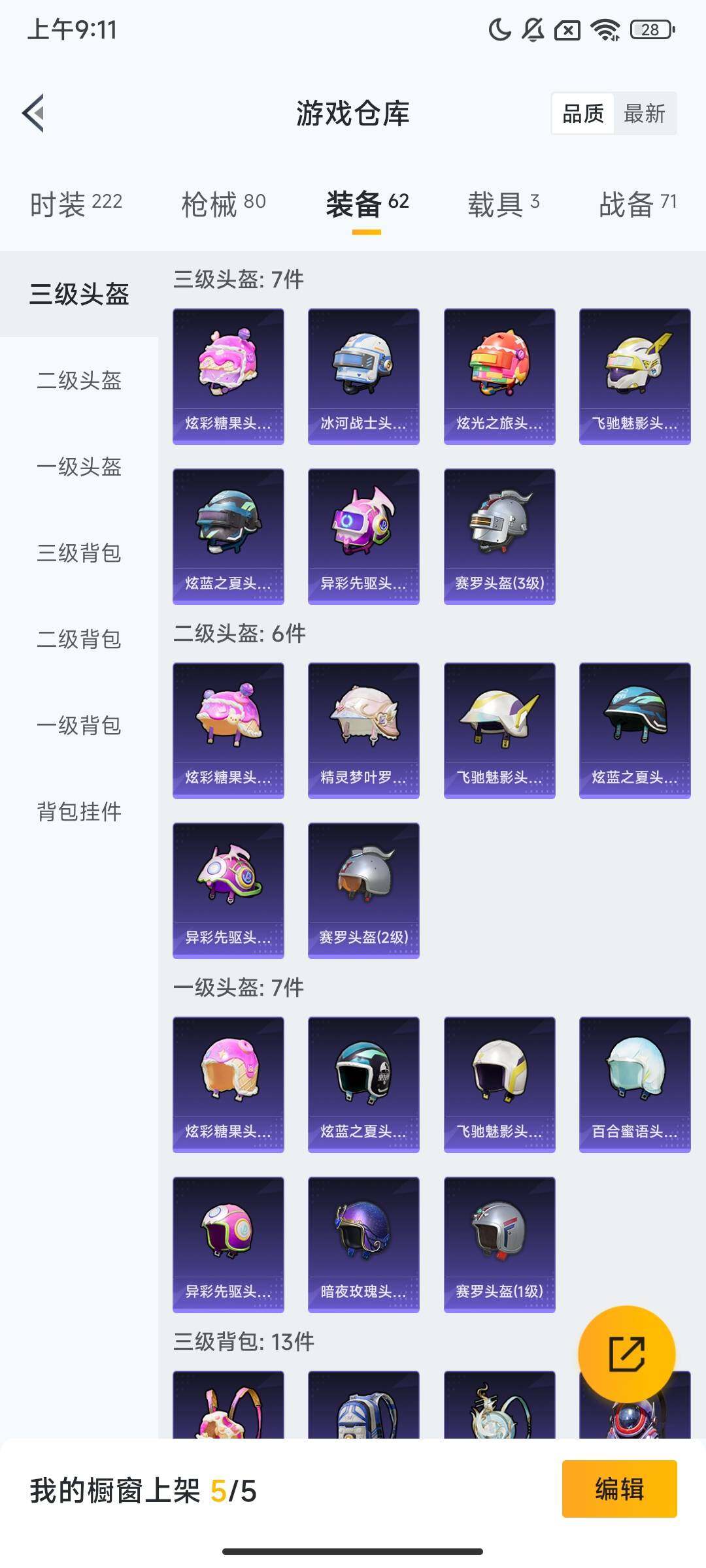Screen dimensions: 706x1568
Task: Select 背包挂件 in the sidebar
Action: click(78, 812)
